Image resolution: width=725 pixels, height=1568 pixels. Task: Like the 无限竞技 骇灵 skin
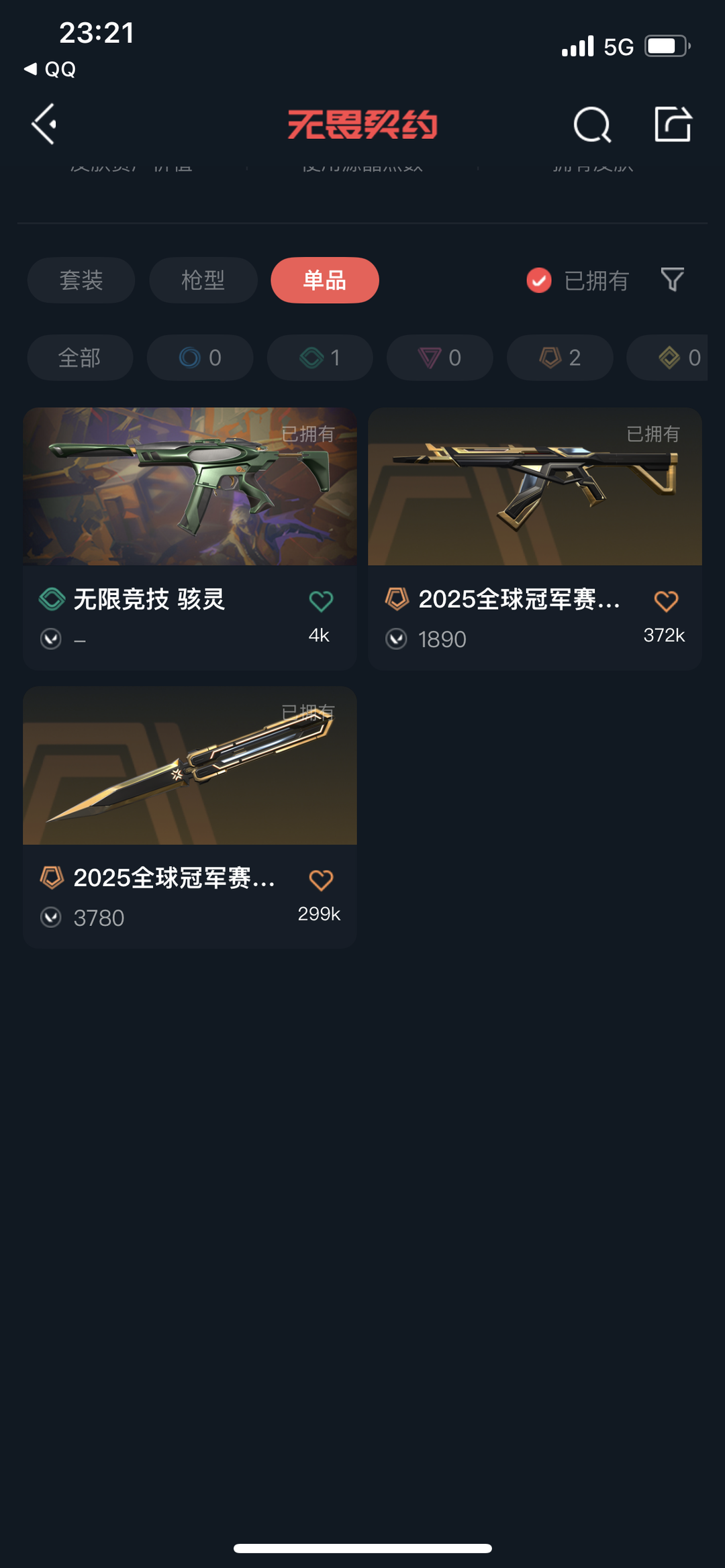pyautogui.click(x=321, y=602)
